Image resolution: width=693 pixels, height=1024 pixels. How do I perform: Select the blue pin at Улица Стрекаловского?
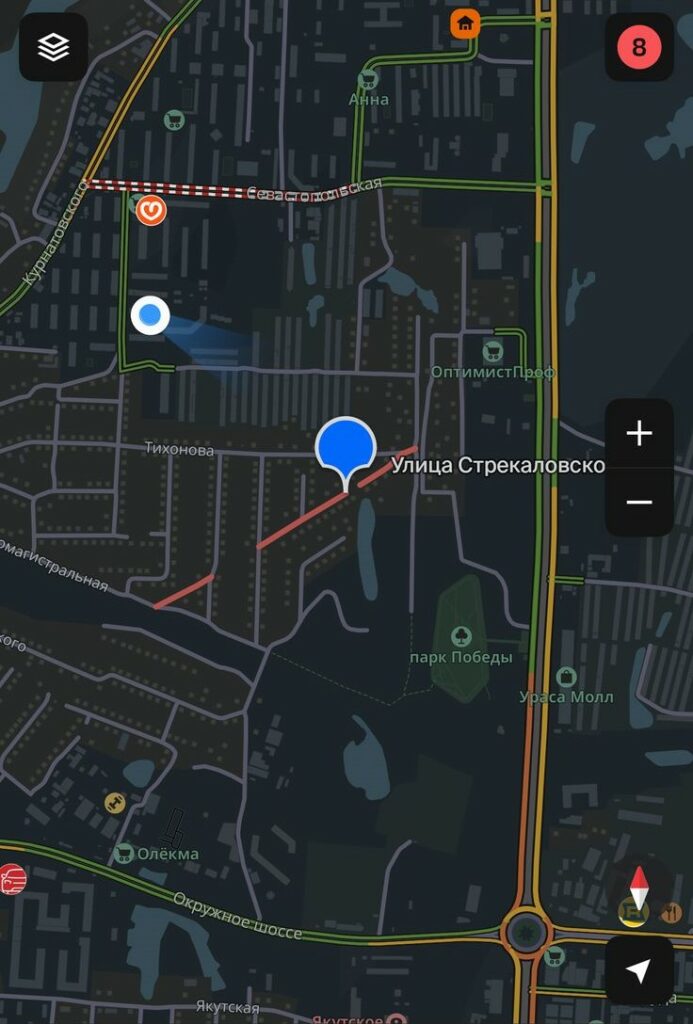(x=346, y=448)
